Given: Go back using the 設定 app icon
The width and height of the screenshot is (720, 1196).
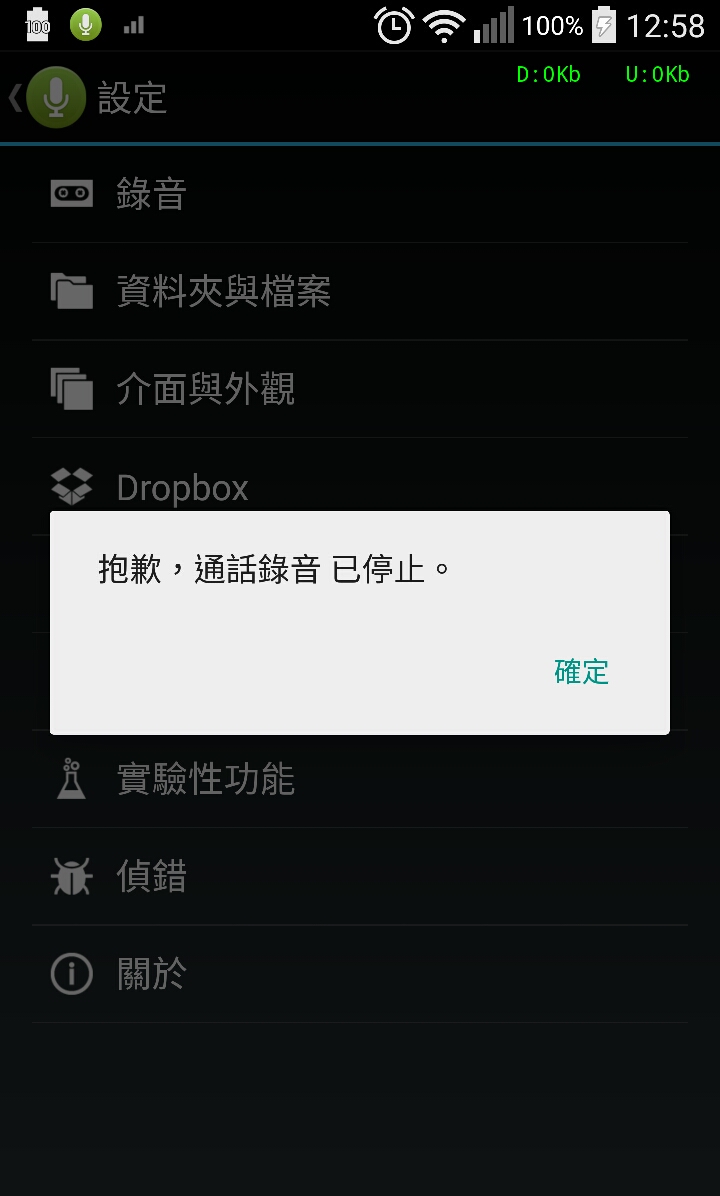Looking at the screenshot, I should (x=49, y=98).
